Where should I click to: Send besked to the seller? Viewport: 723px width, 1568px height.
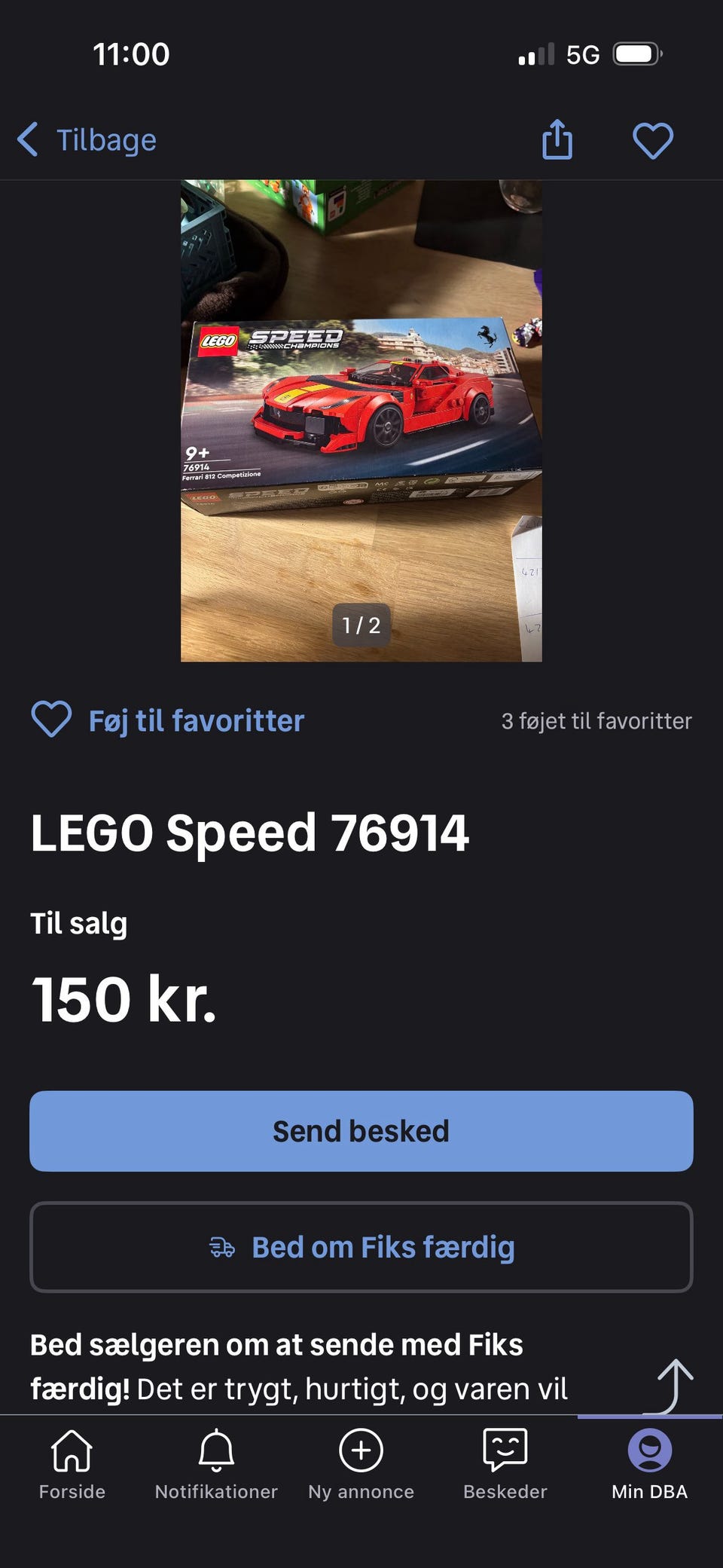(x=361, y=1131)
